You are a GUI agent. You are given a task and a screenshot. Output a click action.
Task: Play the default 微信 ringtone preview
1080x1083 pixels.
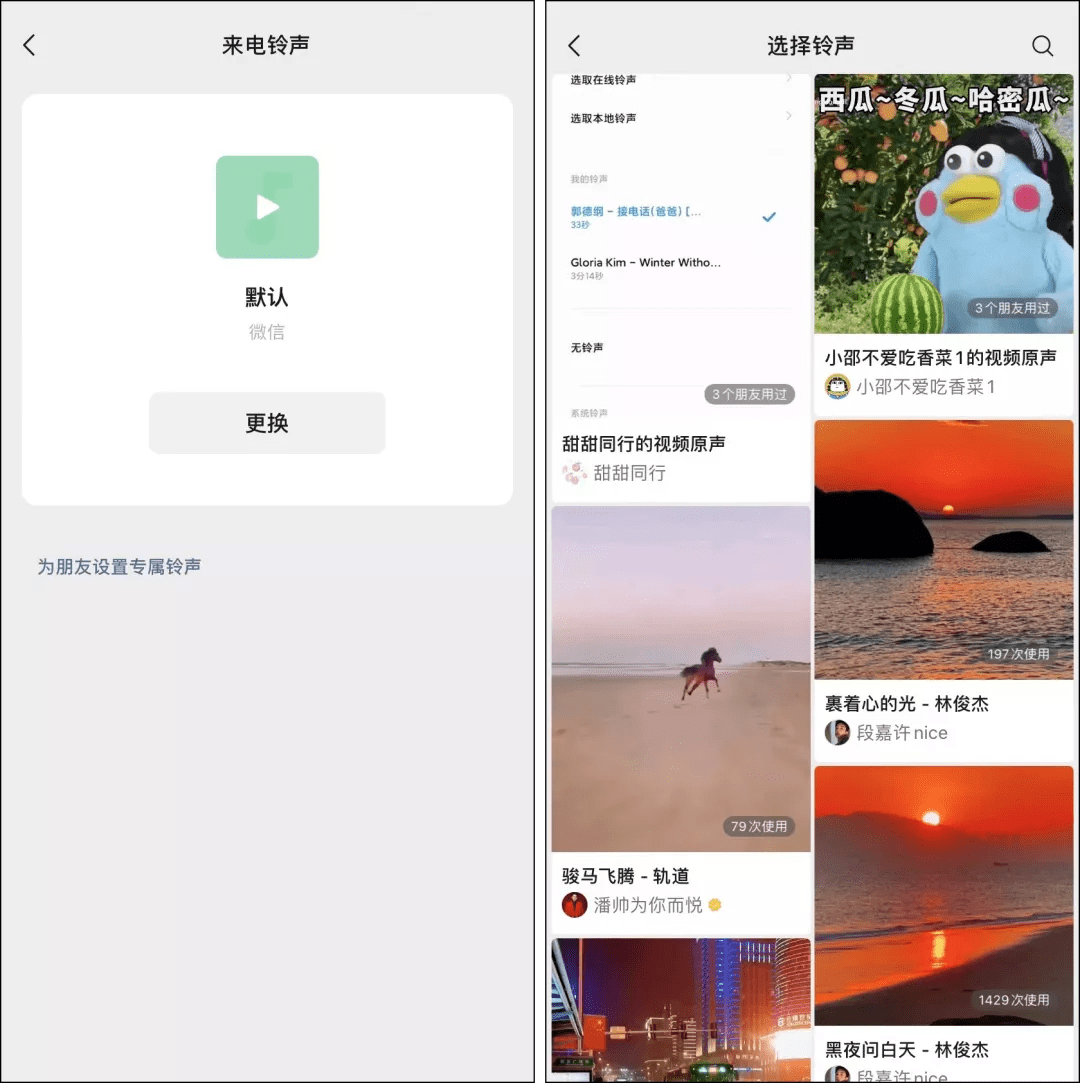(267, 207)
